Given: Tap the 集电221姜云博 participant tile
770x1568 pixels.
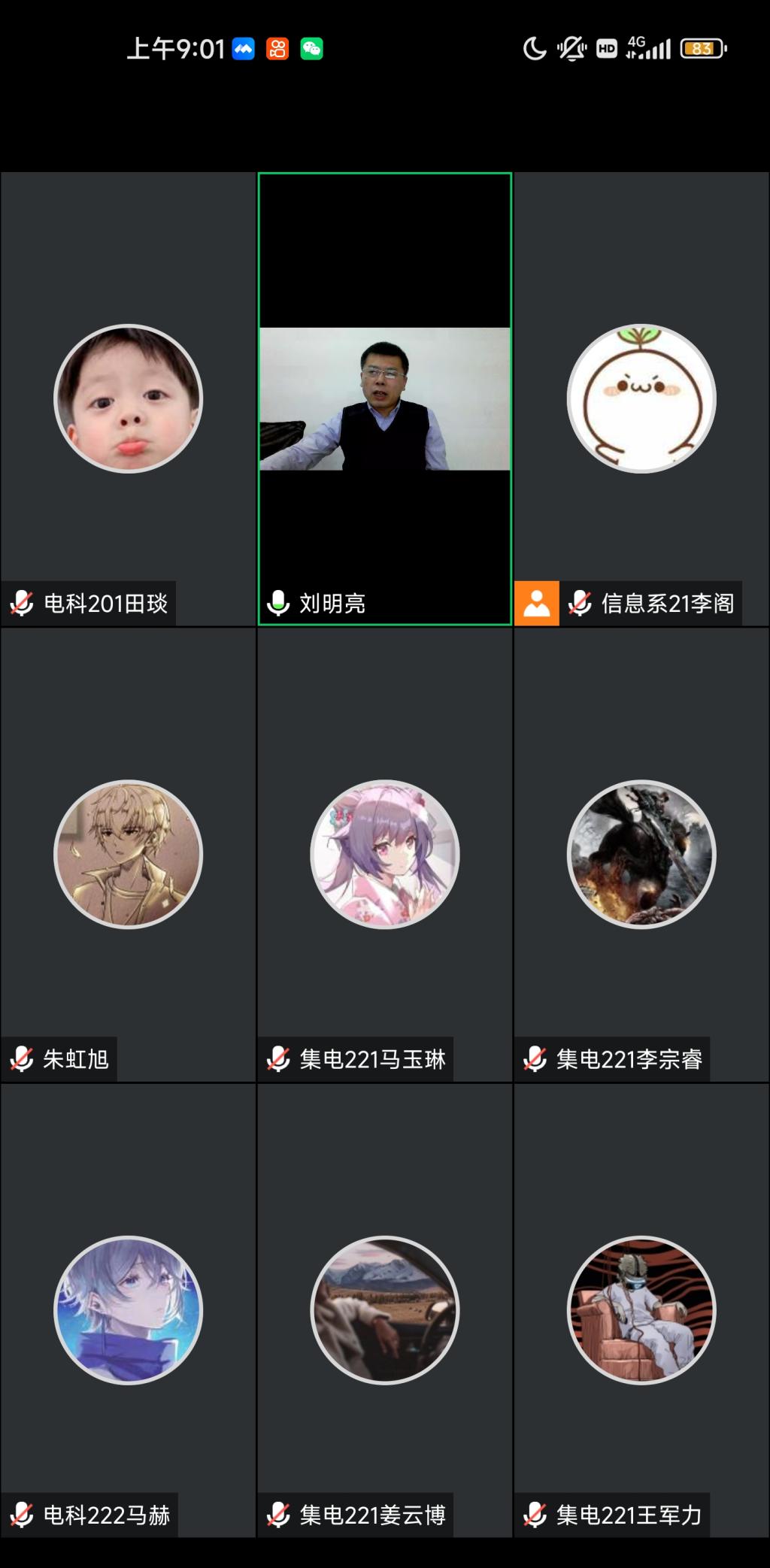Looking at the screenshot, I should 384,1310.
